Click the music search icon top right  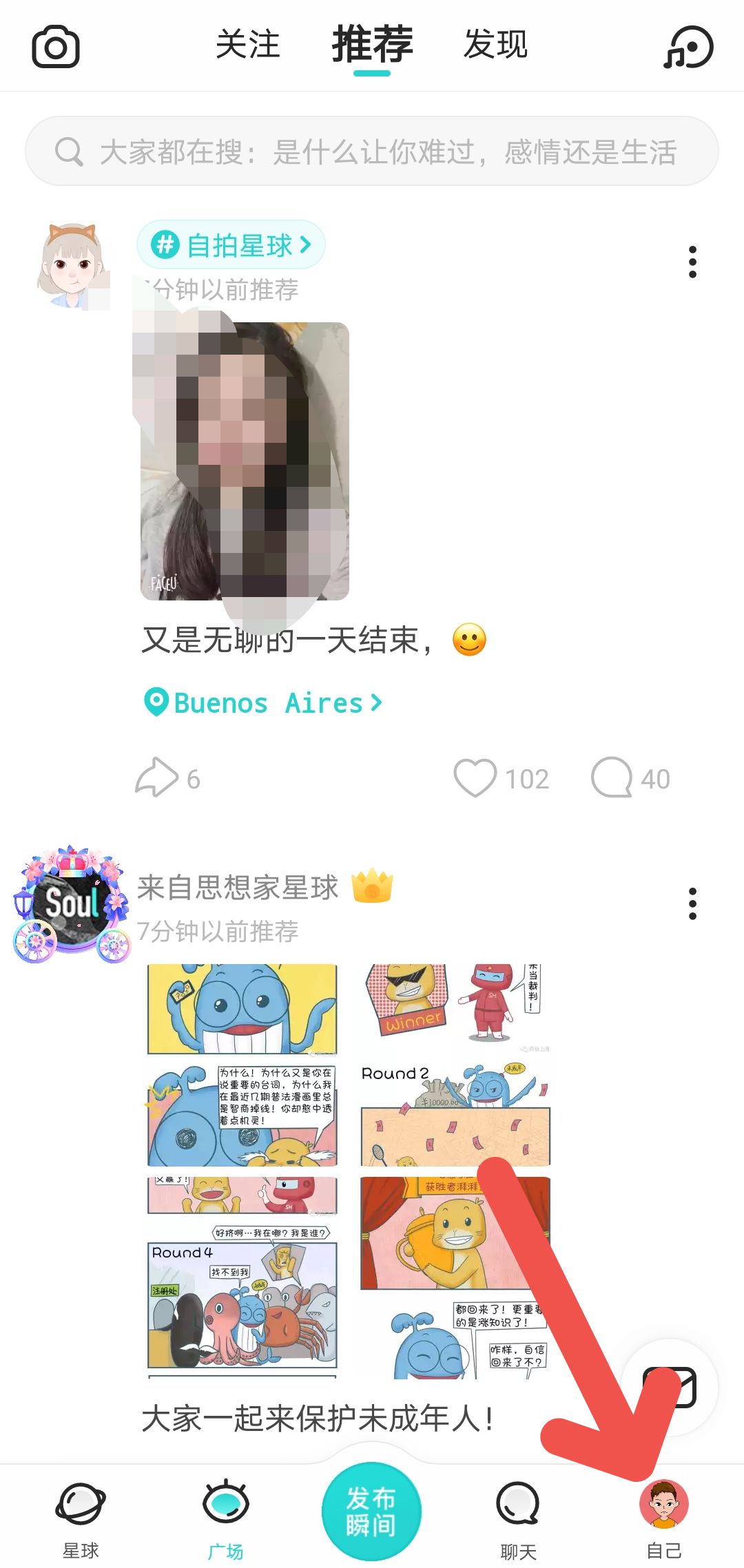[x=688, y=45]
